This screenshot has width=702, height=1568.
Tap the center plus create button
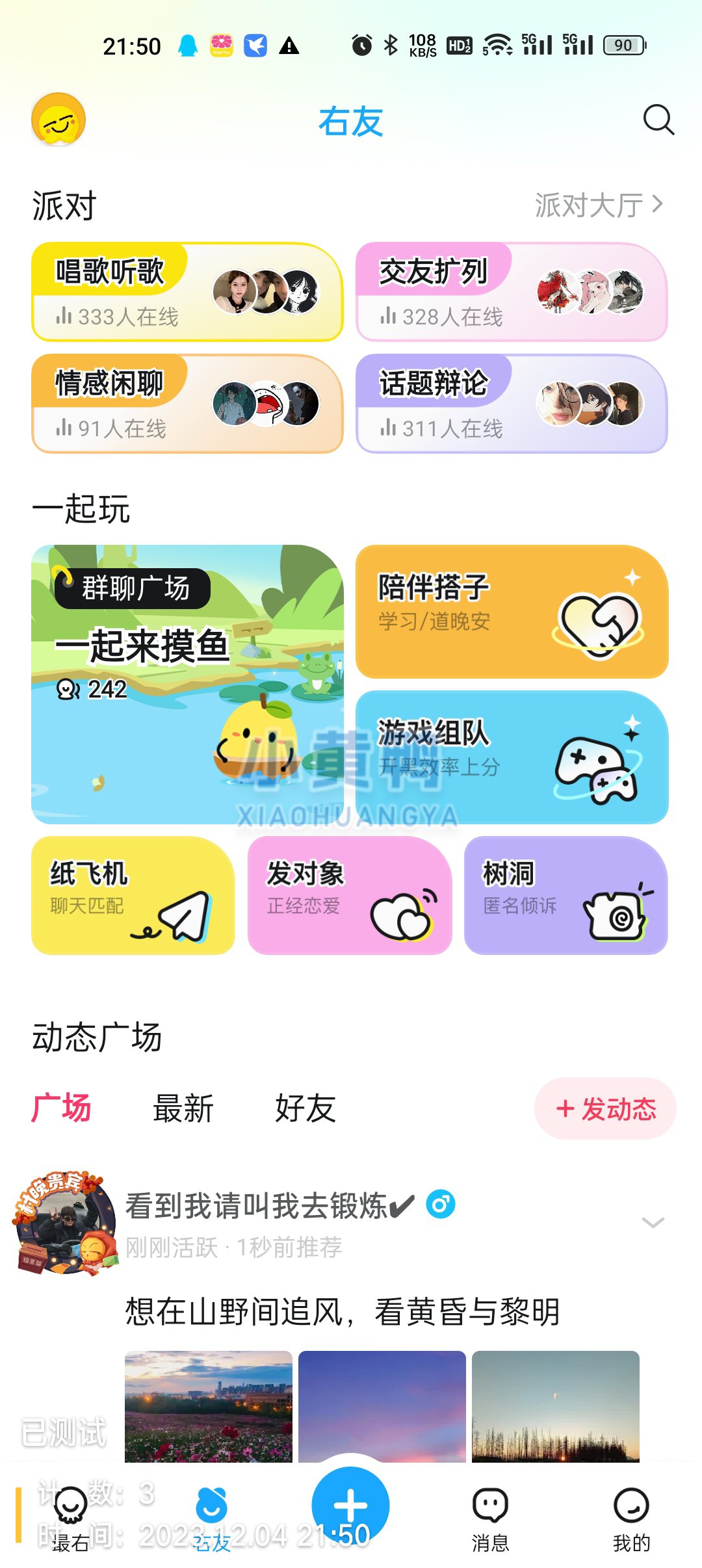[350, 1505]
